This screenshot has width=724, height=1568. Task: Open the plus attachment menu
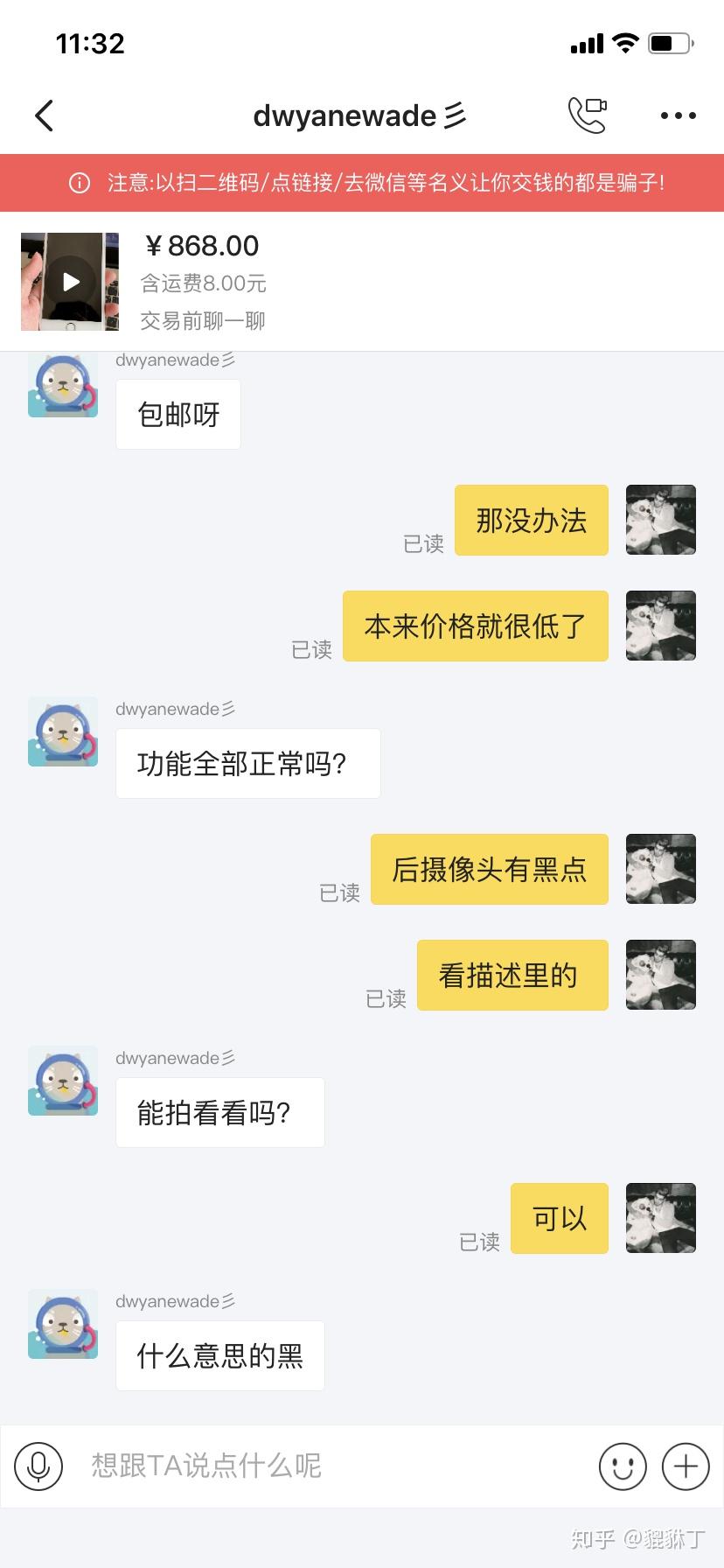pyautogui.click(x=686, y=1466)
